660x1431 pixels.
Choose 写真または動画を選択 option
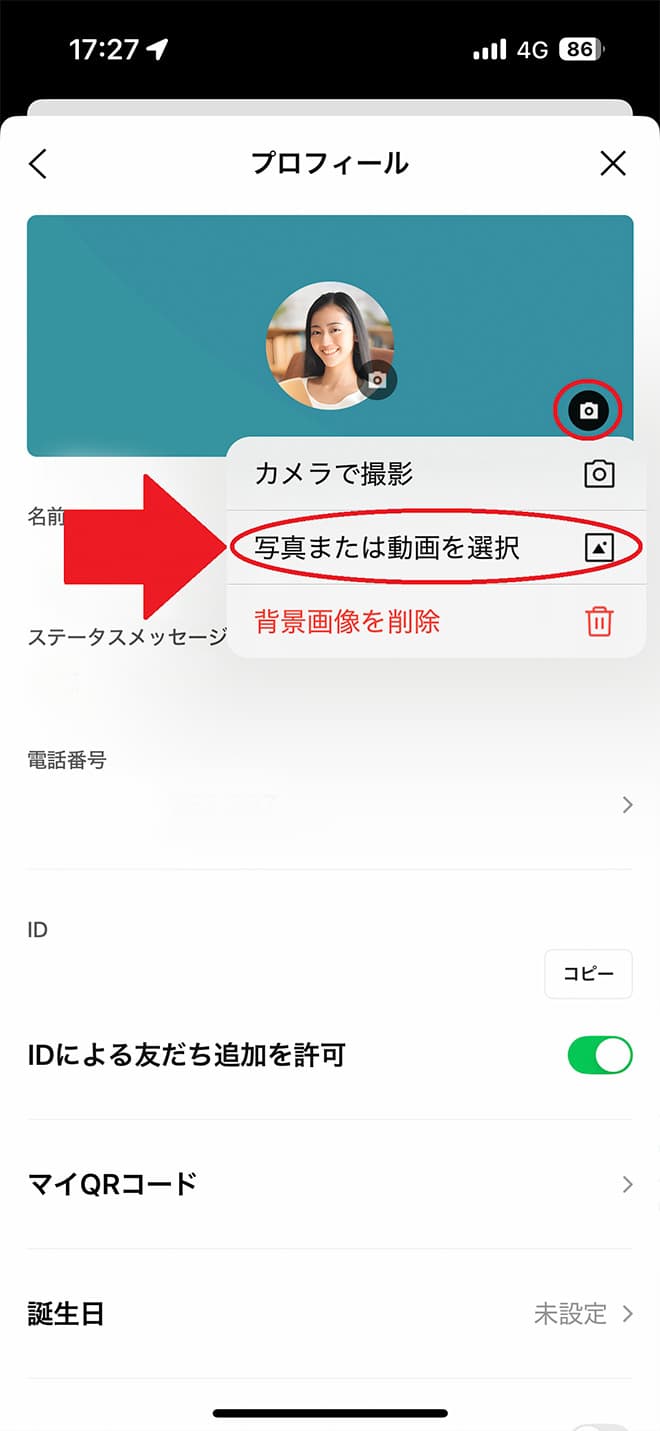pyautogui.click(x=434, y=547)
